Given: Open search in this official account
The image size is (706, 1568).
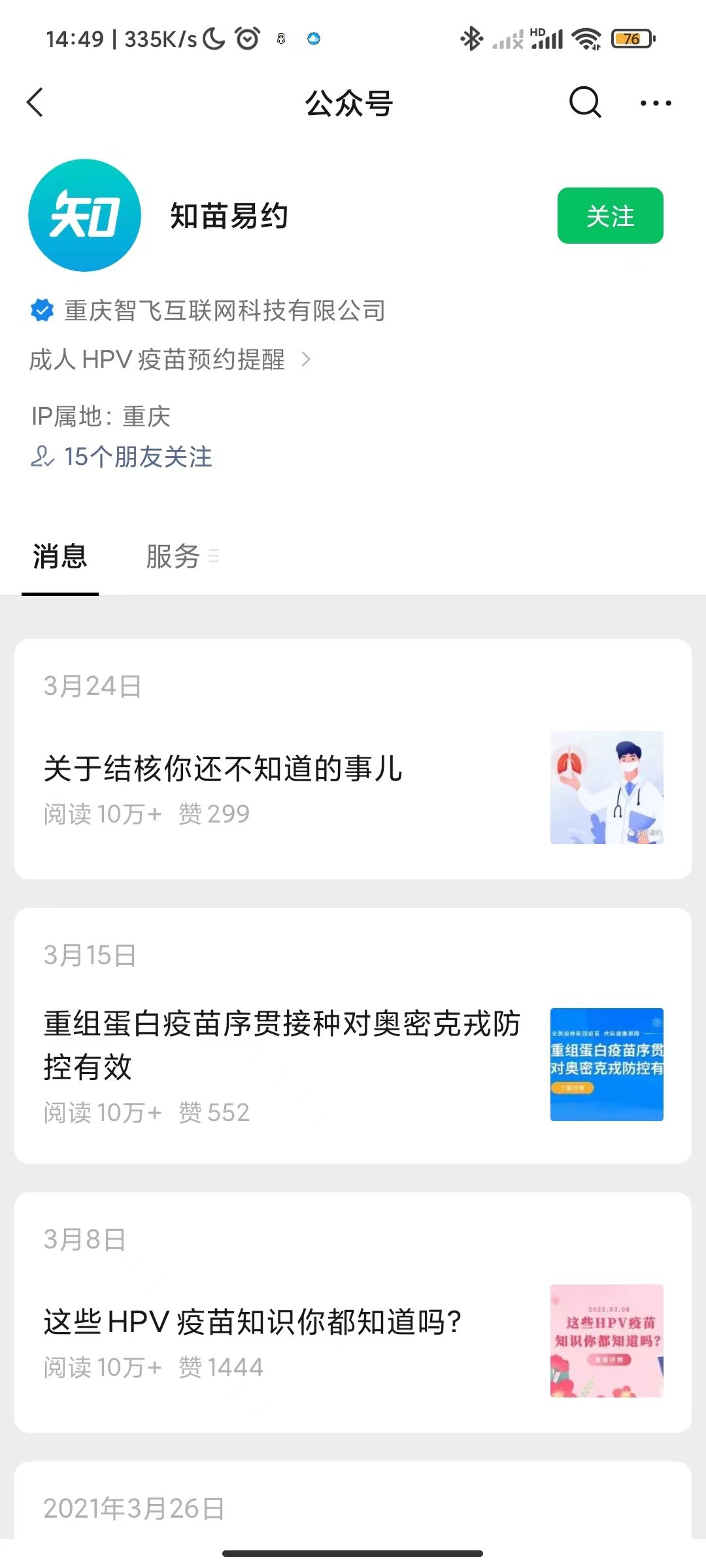Looking at the screenshot, I should (584, 103).
